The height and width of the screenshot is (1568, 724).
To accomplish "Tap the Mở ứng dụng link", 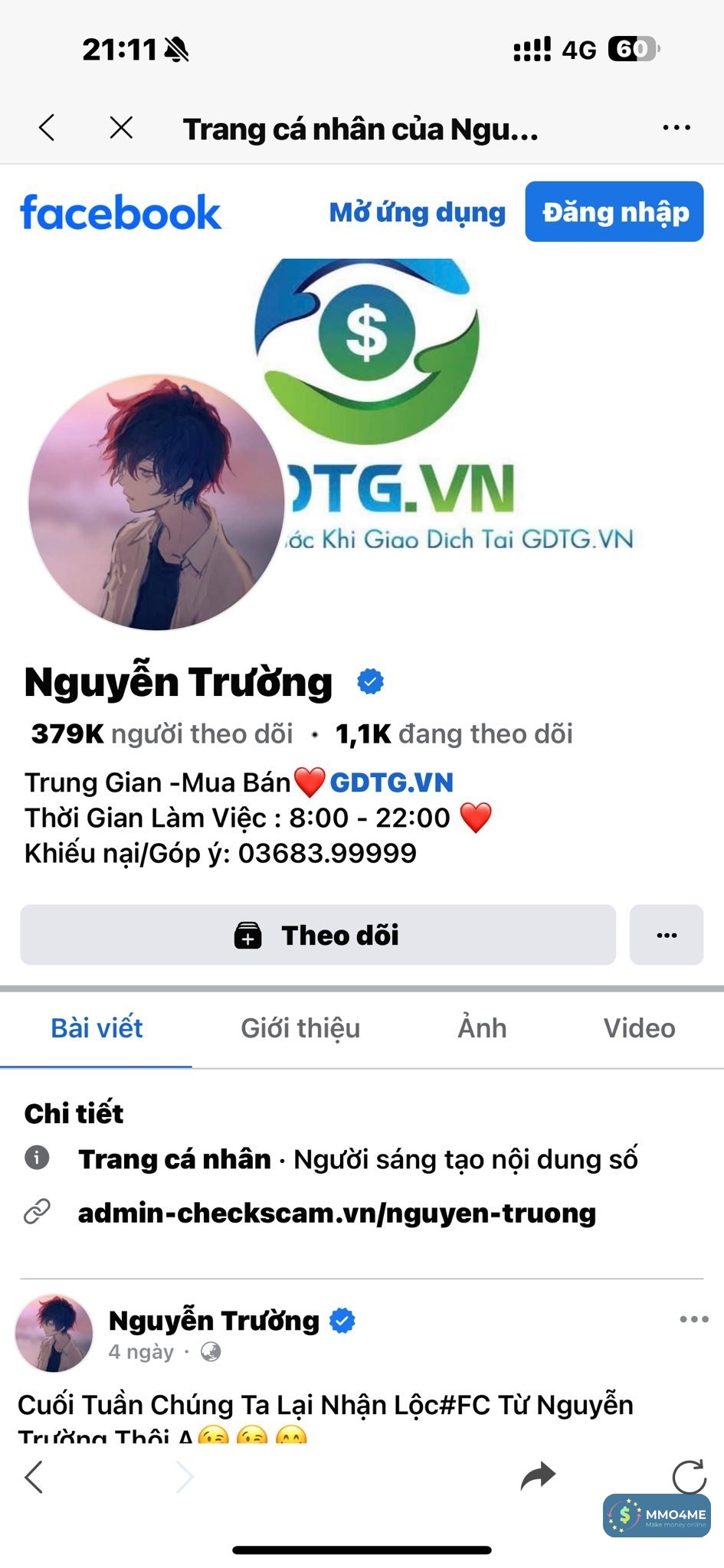I will point(418,212).
